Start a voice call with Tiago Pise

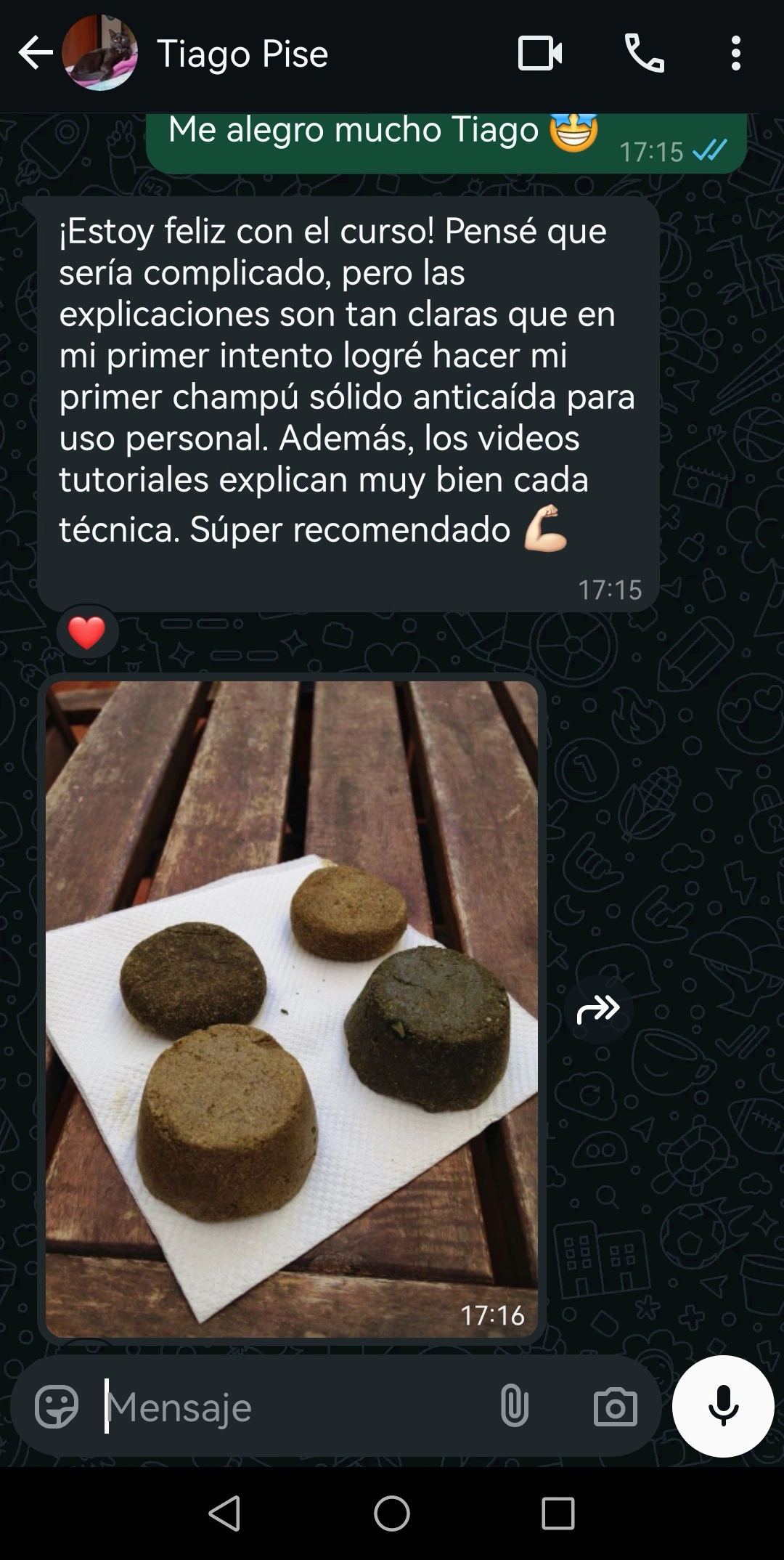pos(644,54)
